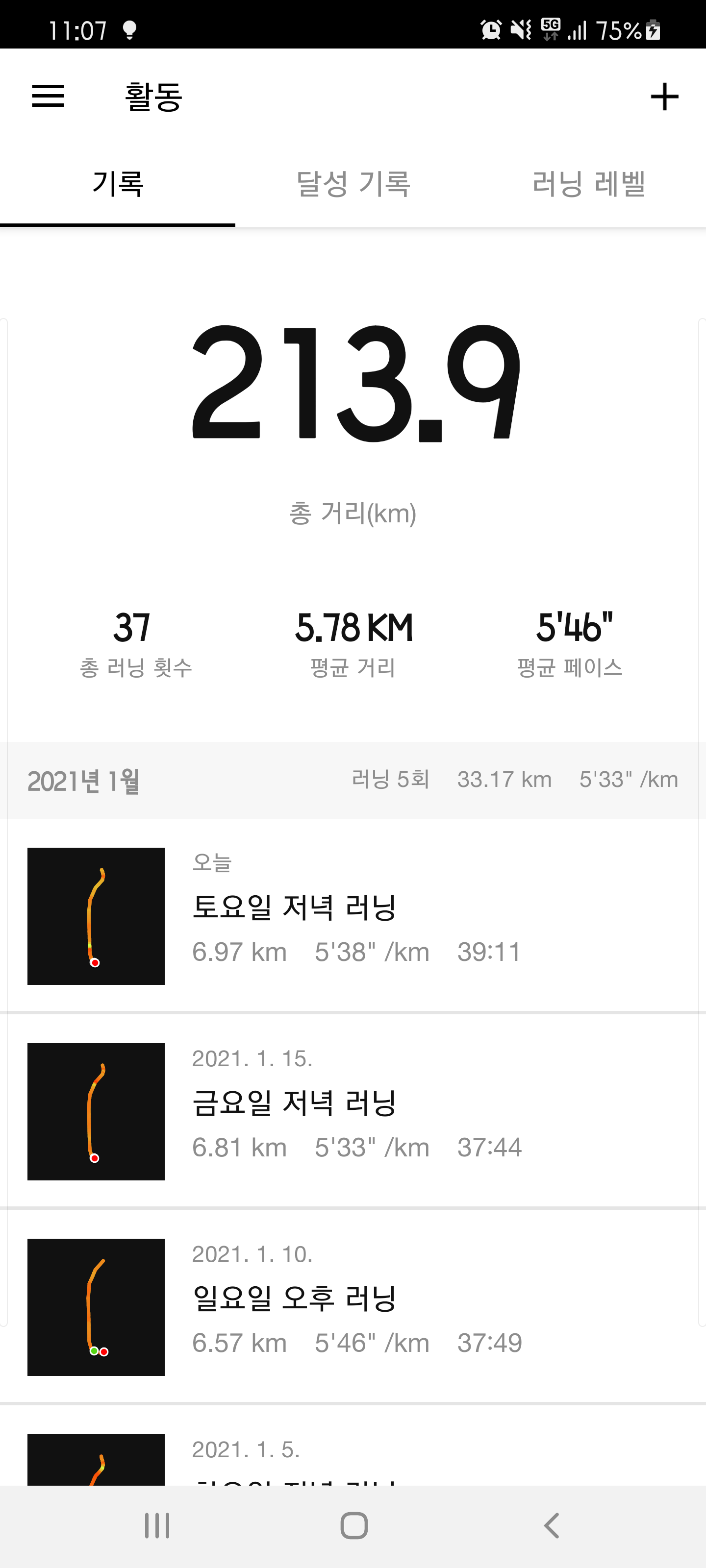Switch to the 러닝 레벨 tab
The width and height of the screenshot is (706, 1568).
pyautogui.click(x=588, y=184)
